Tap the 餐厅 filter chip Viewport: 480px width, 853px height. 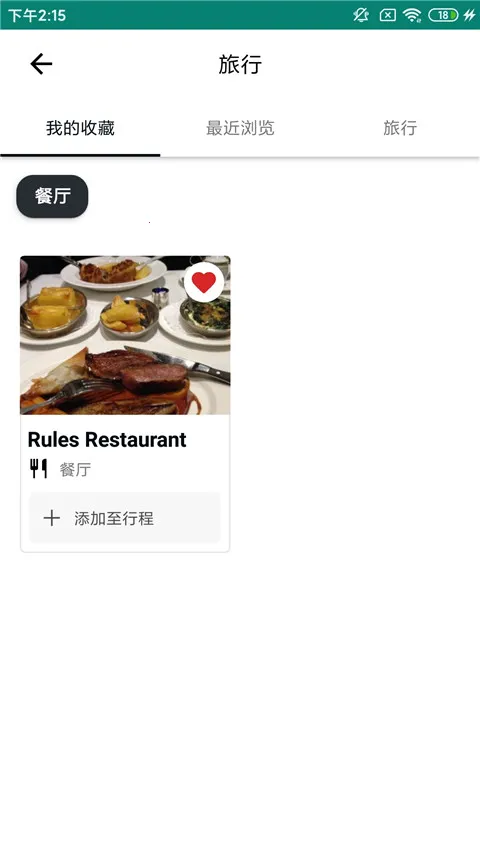click(x=52, y=196)
